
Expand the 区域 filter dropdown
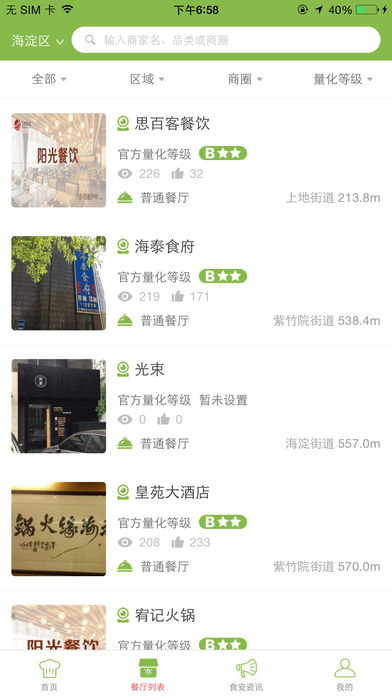pyautogui.click(x=147, y=79)
